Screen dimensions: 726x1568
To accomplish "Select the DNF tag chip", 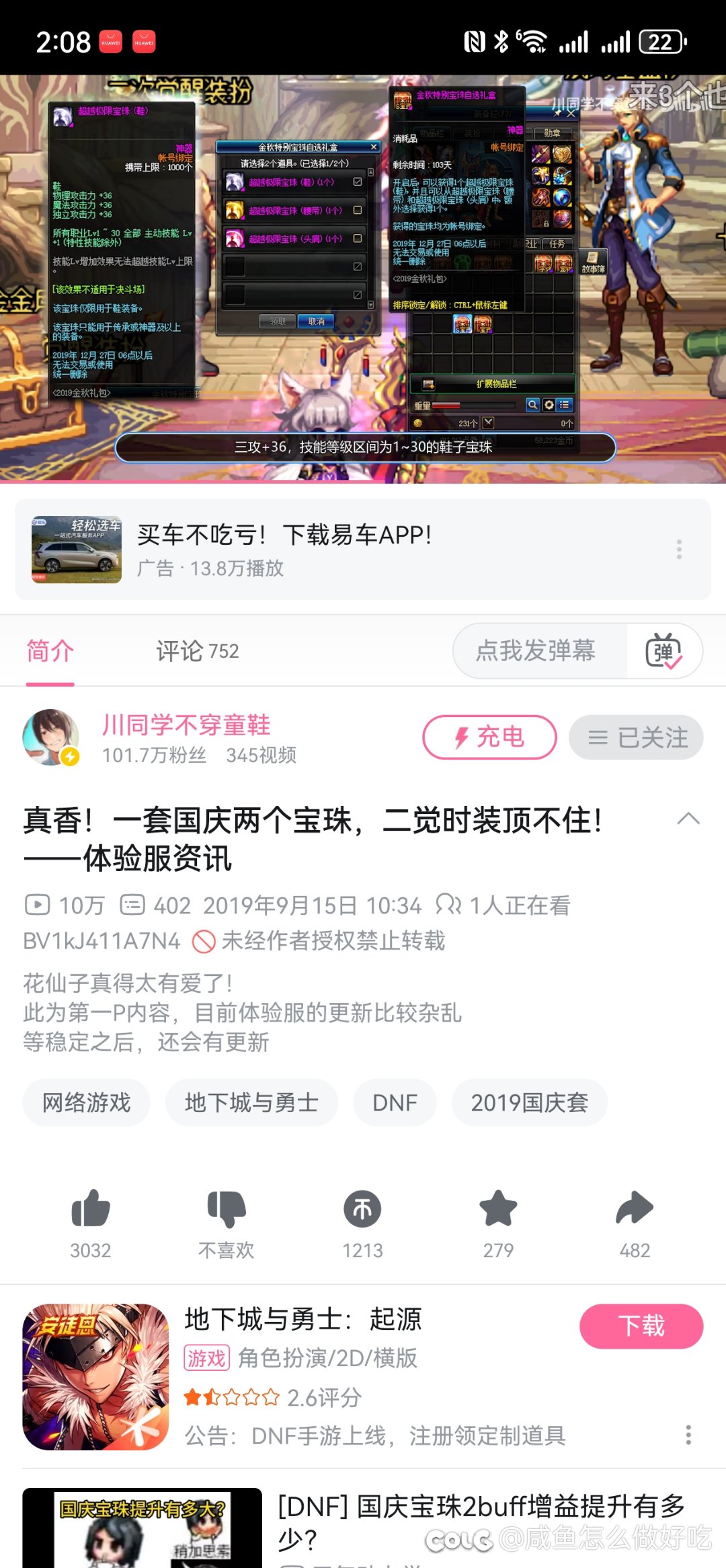I will [x=395, y=1103].
